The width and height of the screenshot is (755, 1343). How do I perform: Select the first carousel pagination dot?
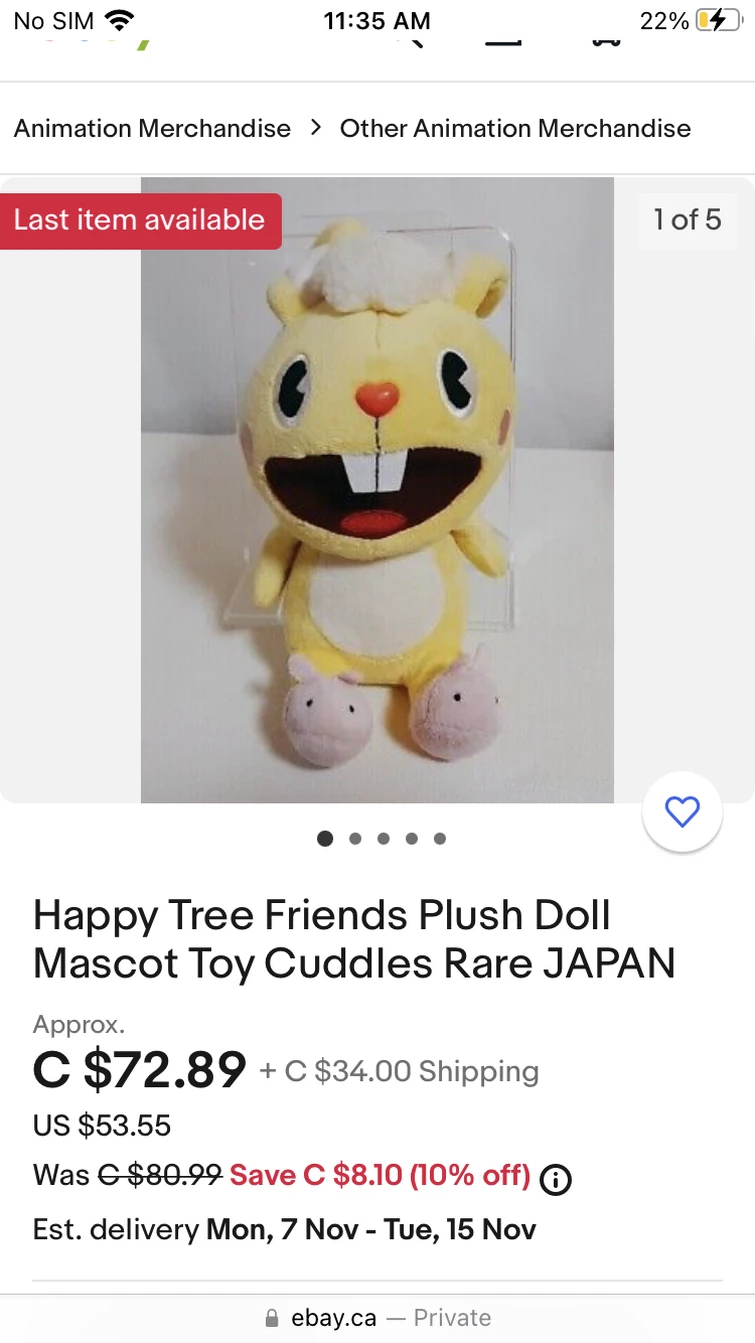tap(325, 838)
